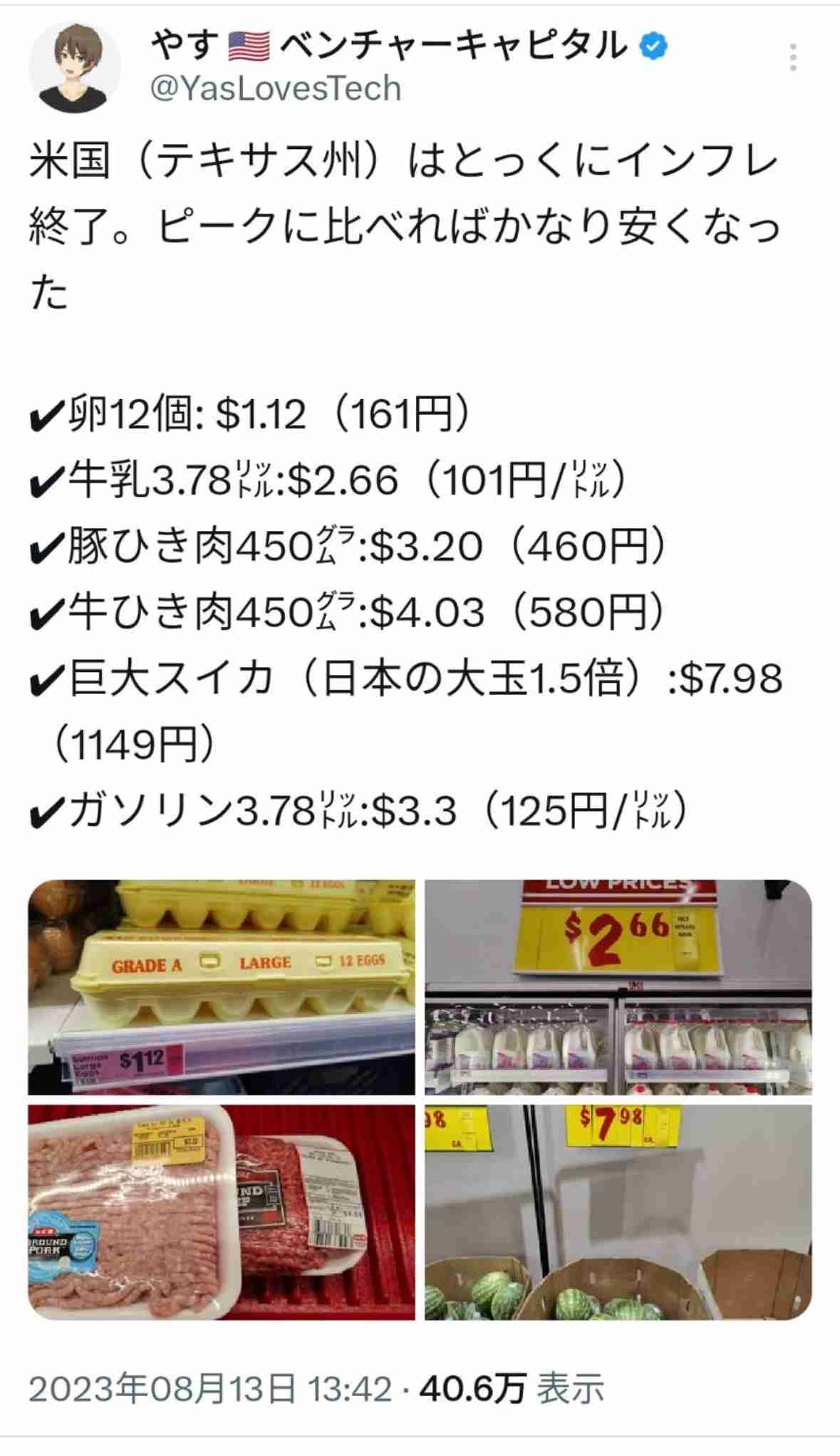Open the $2.66 milk shelf photo
Viewport: 840px width, 1456px height.
[x=618, y=986]
